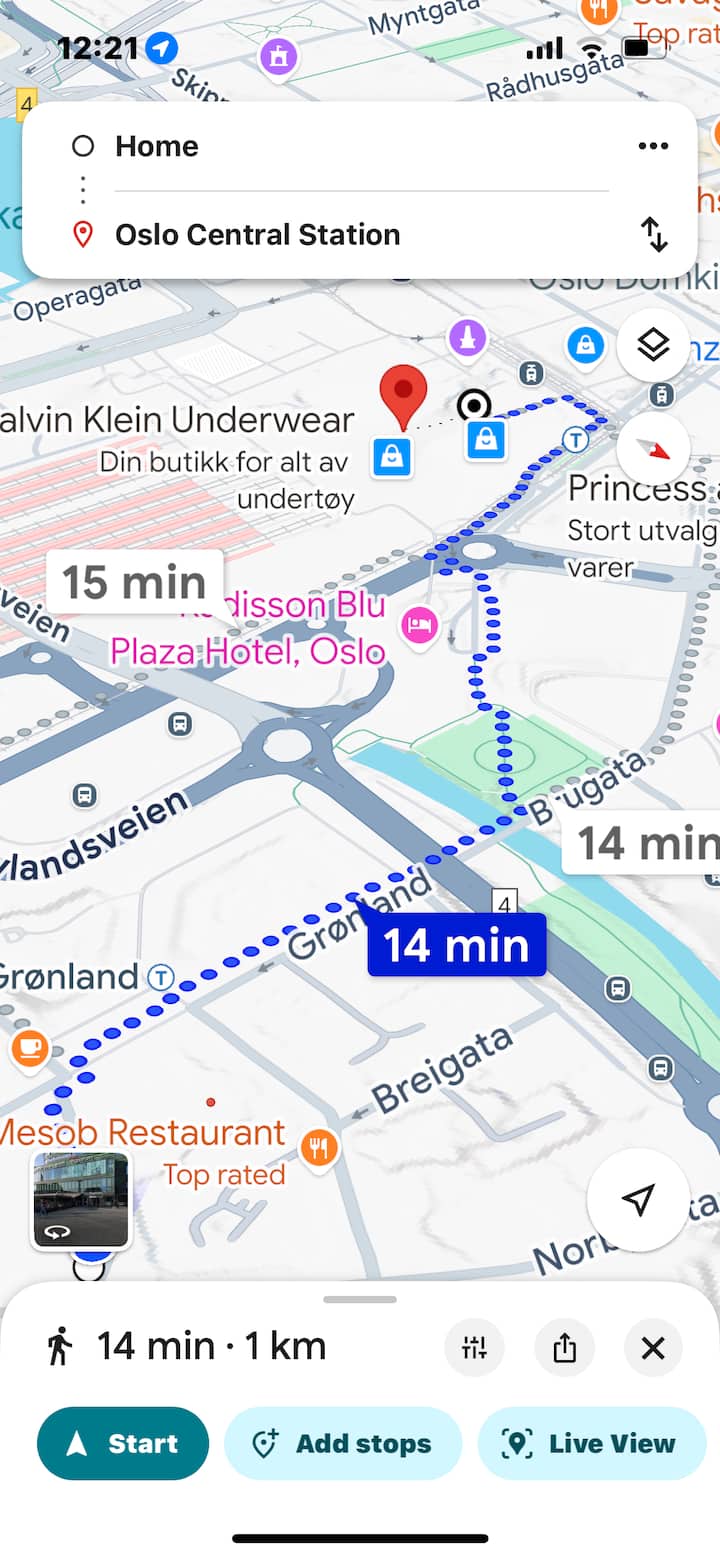
Task: Open the map layers selector
Action: pos(653,346)
